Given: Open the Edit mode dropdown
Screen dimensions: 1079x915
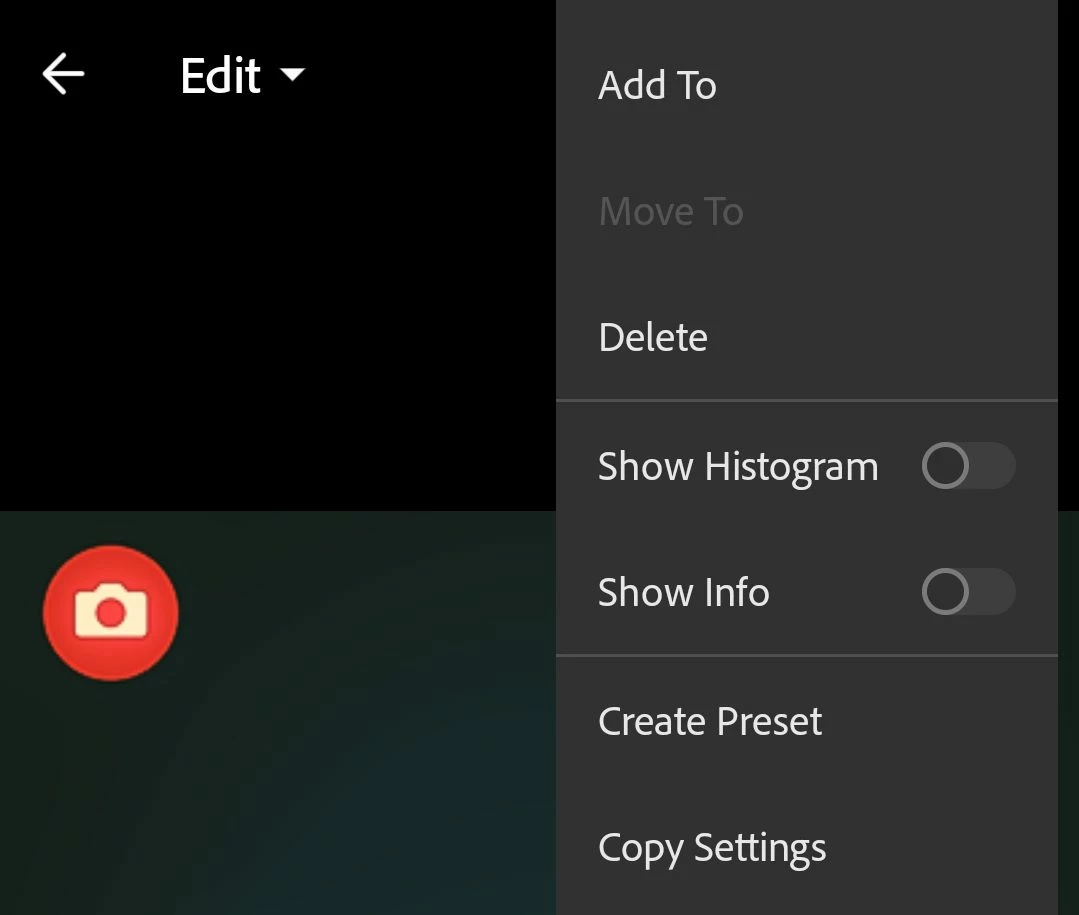Looking at the screenshot, I should pos(242,76).
